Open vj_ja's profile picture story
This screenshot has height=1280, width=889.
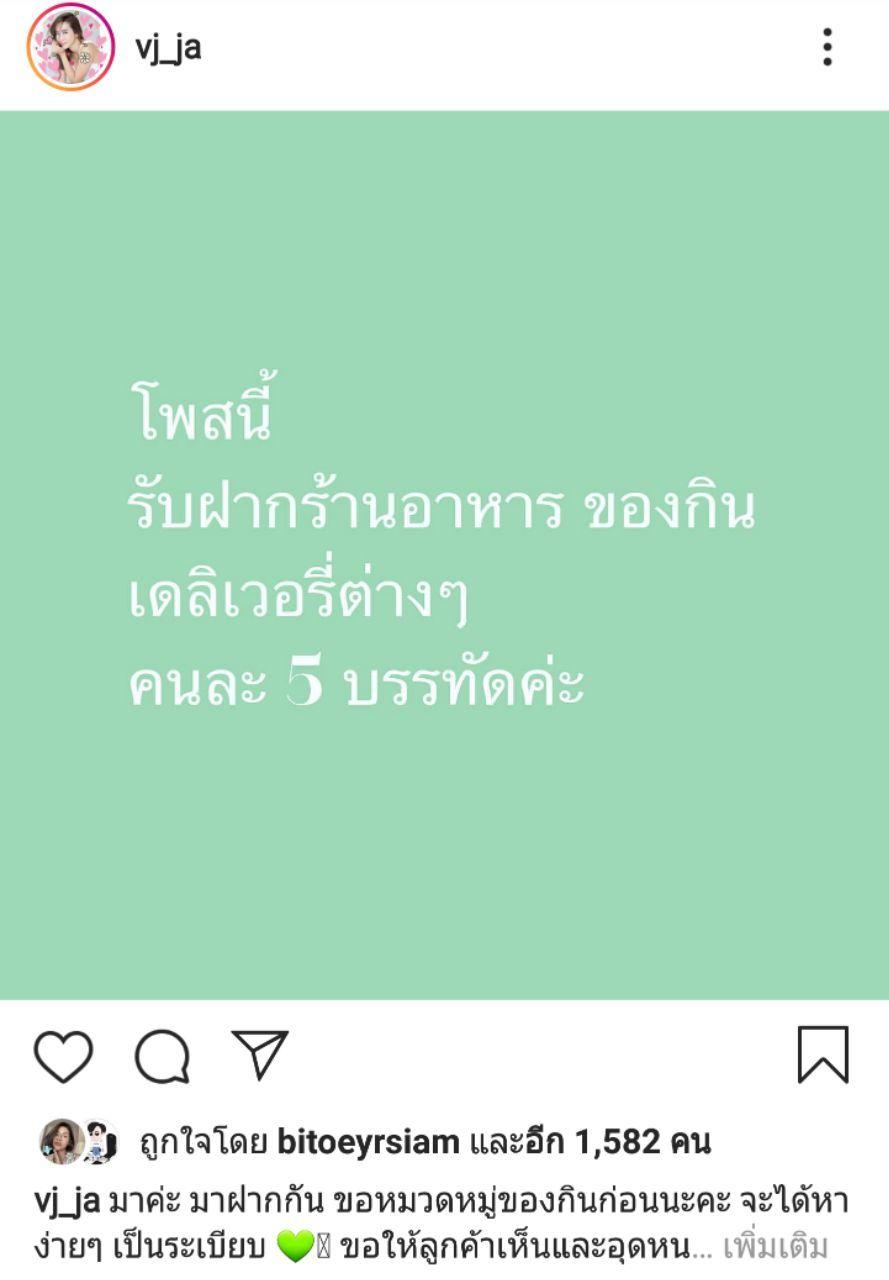(x=70, y=47)
